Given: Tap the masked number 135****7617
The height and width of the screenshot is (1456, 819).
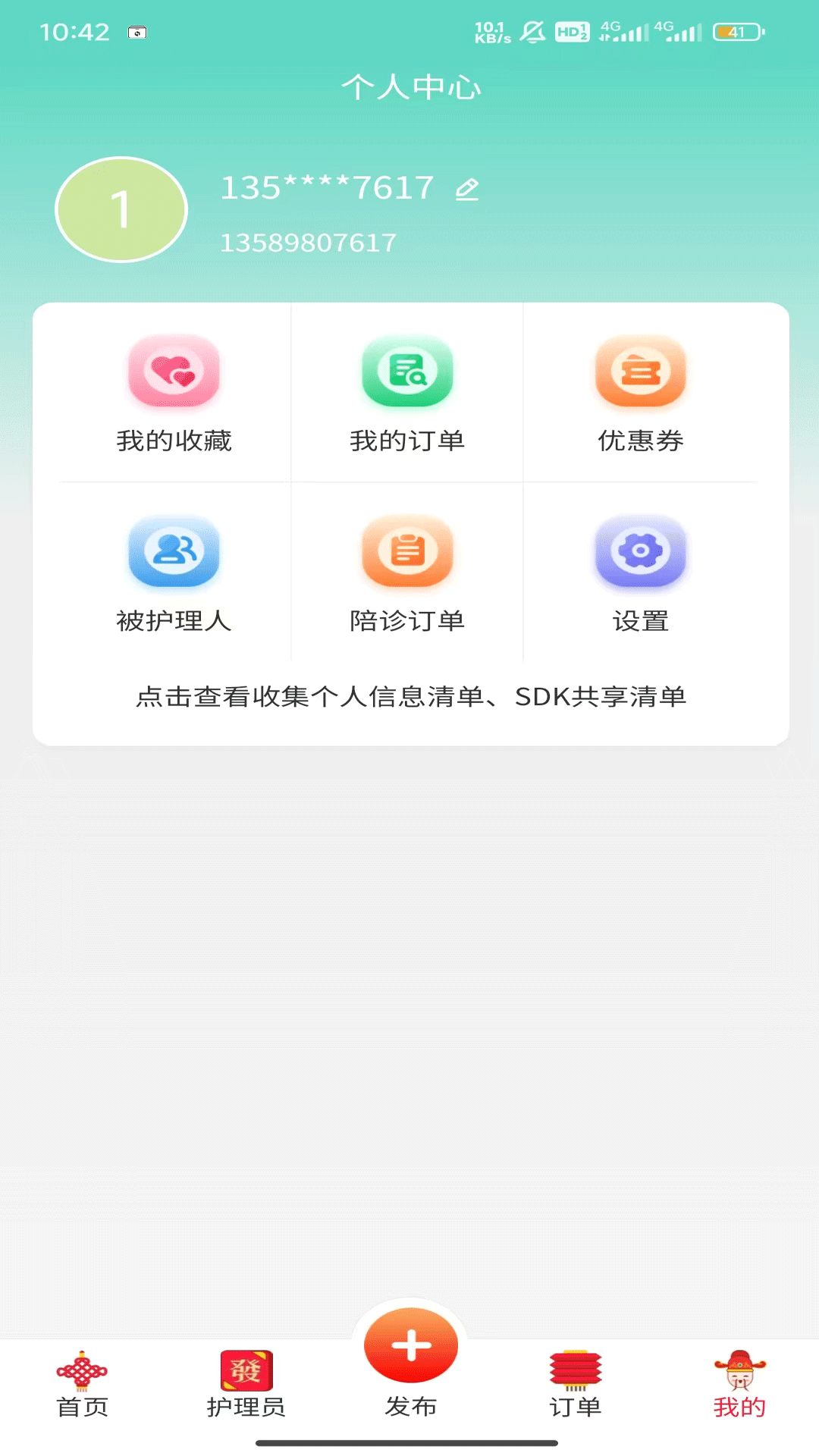Looking at the screenshot, I should [x=326, y=190].
